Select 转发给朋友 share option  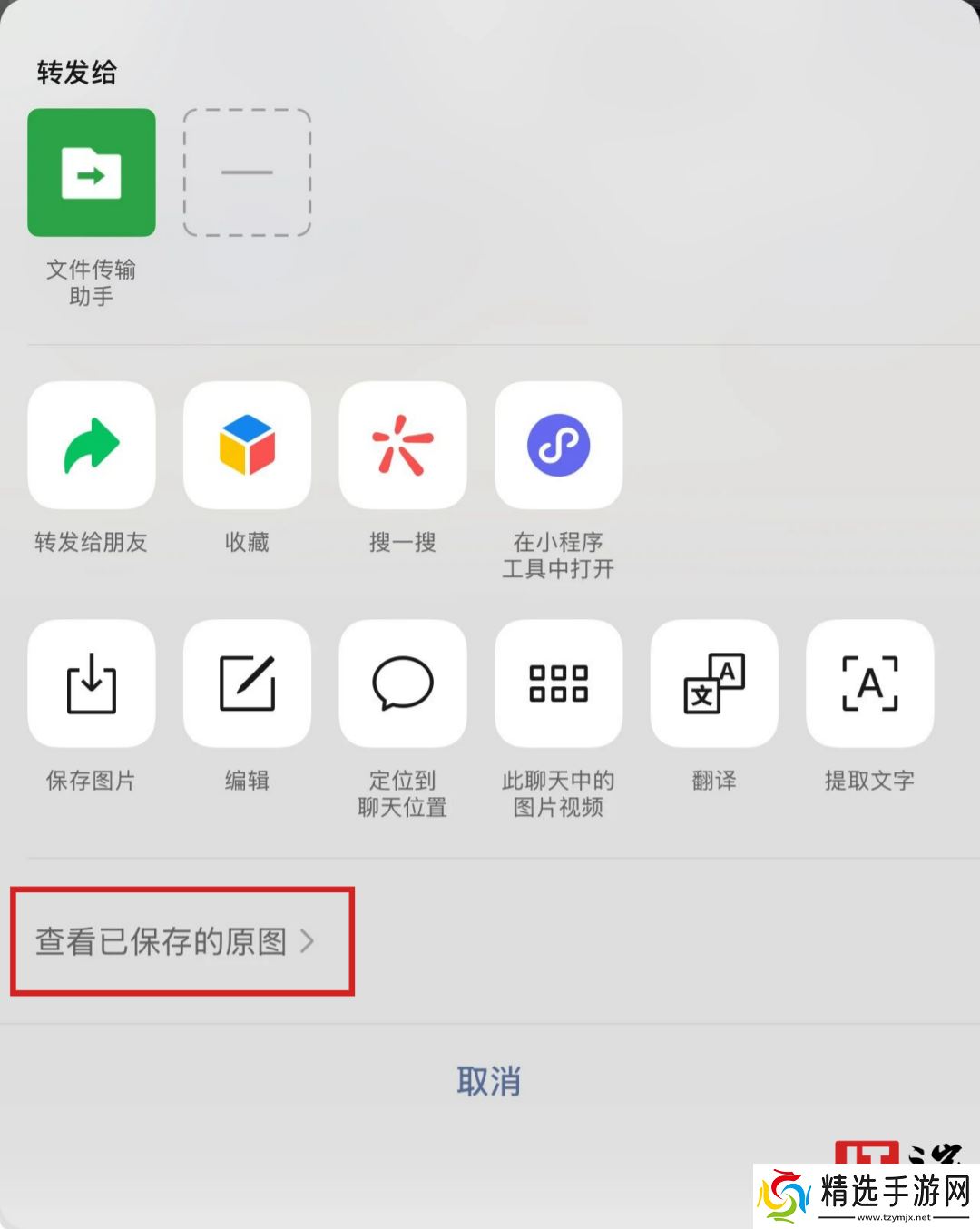(92, 445)
